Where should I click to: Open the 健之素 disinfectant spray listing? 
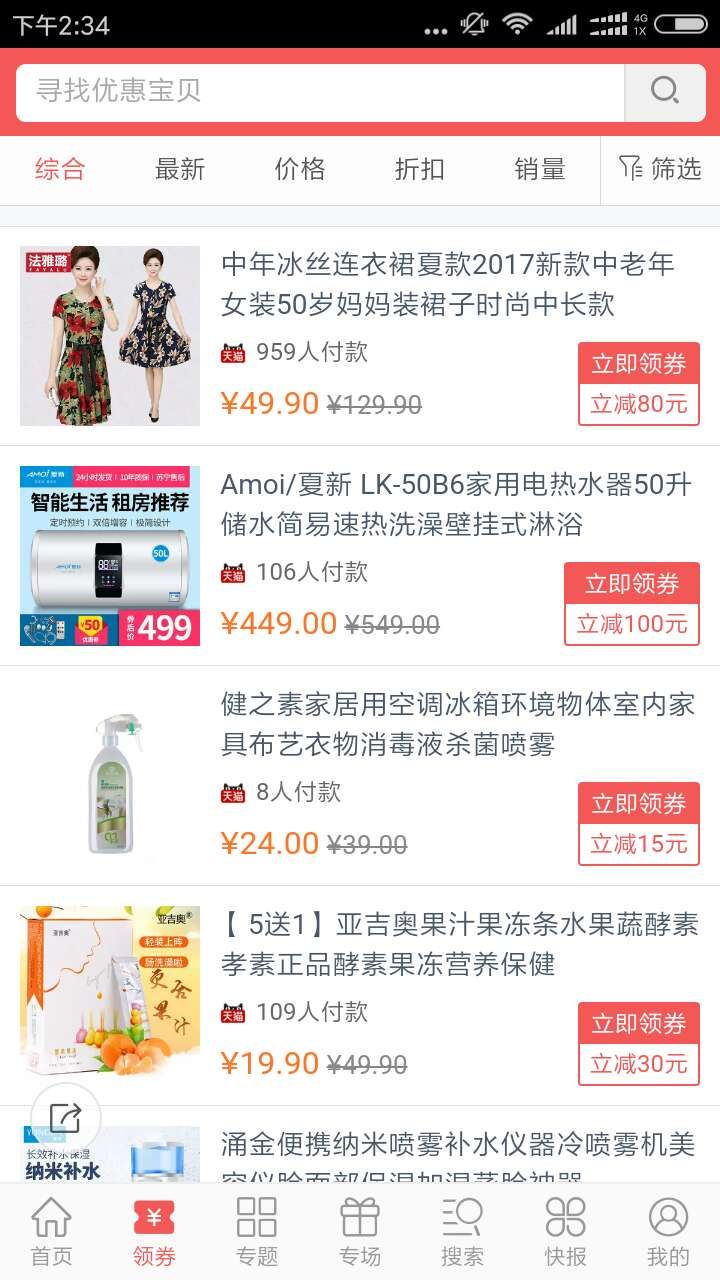(457, 725)
